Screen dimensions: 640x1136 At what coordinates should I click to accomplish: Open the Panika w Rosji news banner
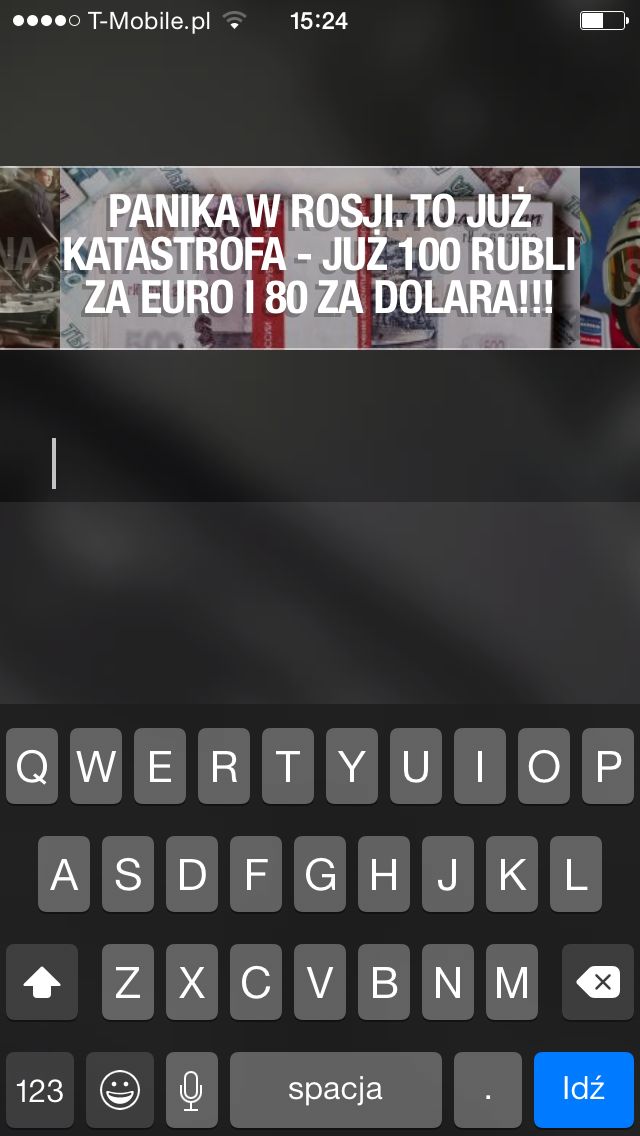click(x=320, y=258)
